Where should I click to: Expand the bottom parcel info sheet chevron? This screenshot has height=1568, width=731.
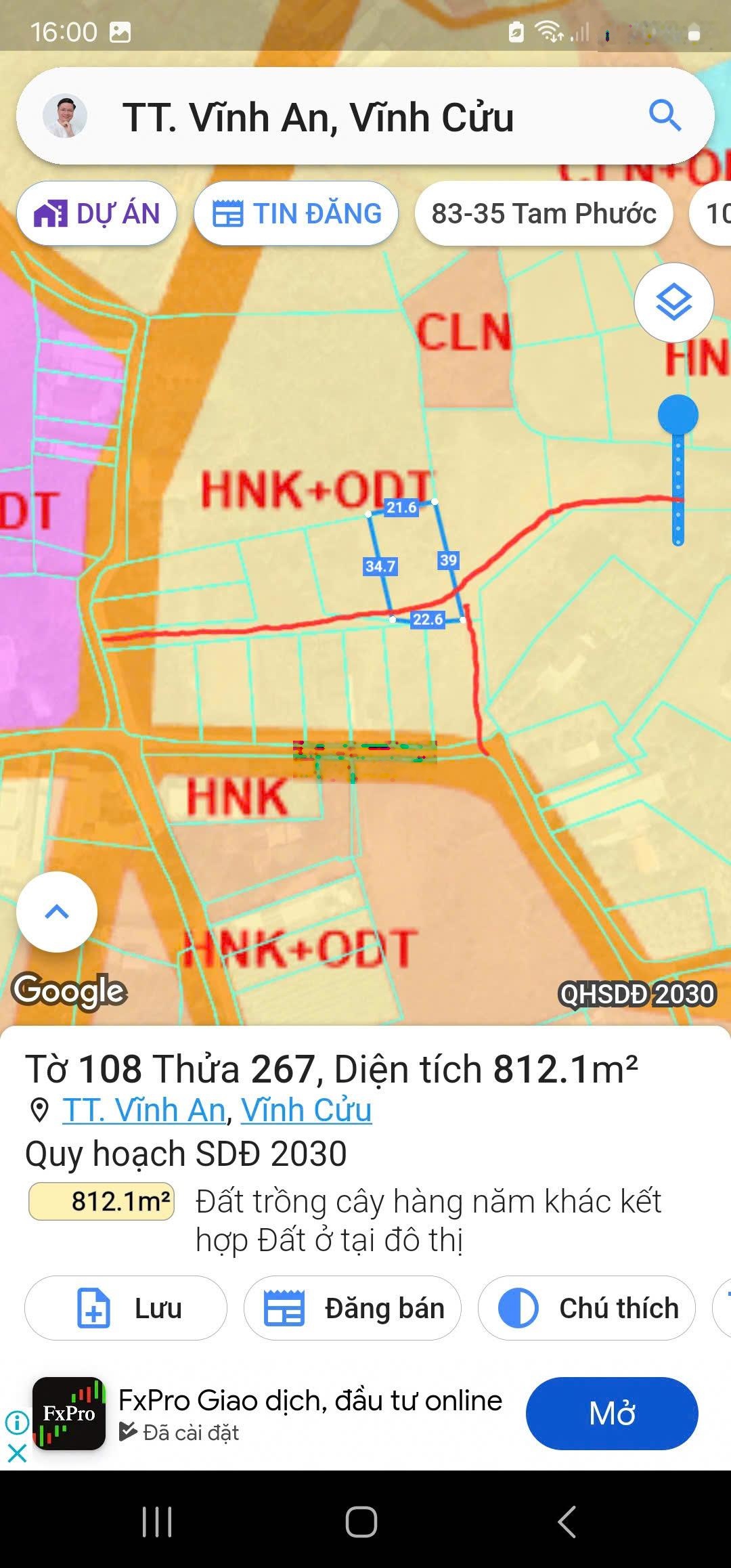click(58, 912)
